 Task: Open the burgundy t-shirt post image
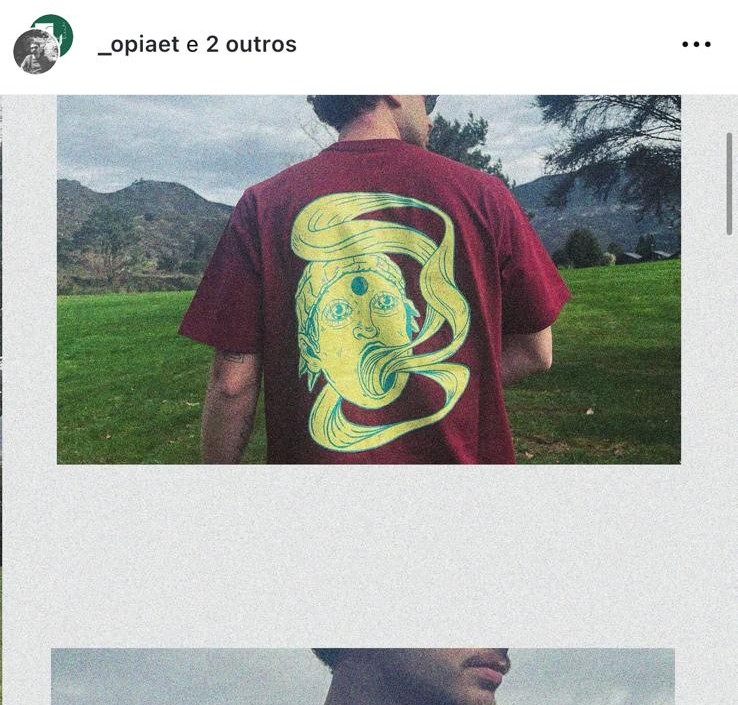click(x=368, y=280)
